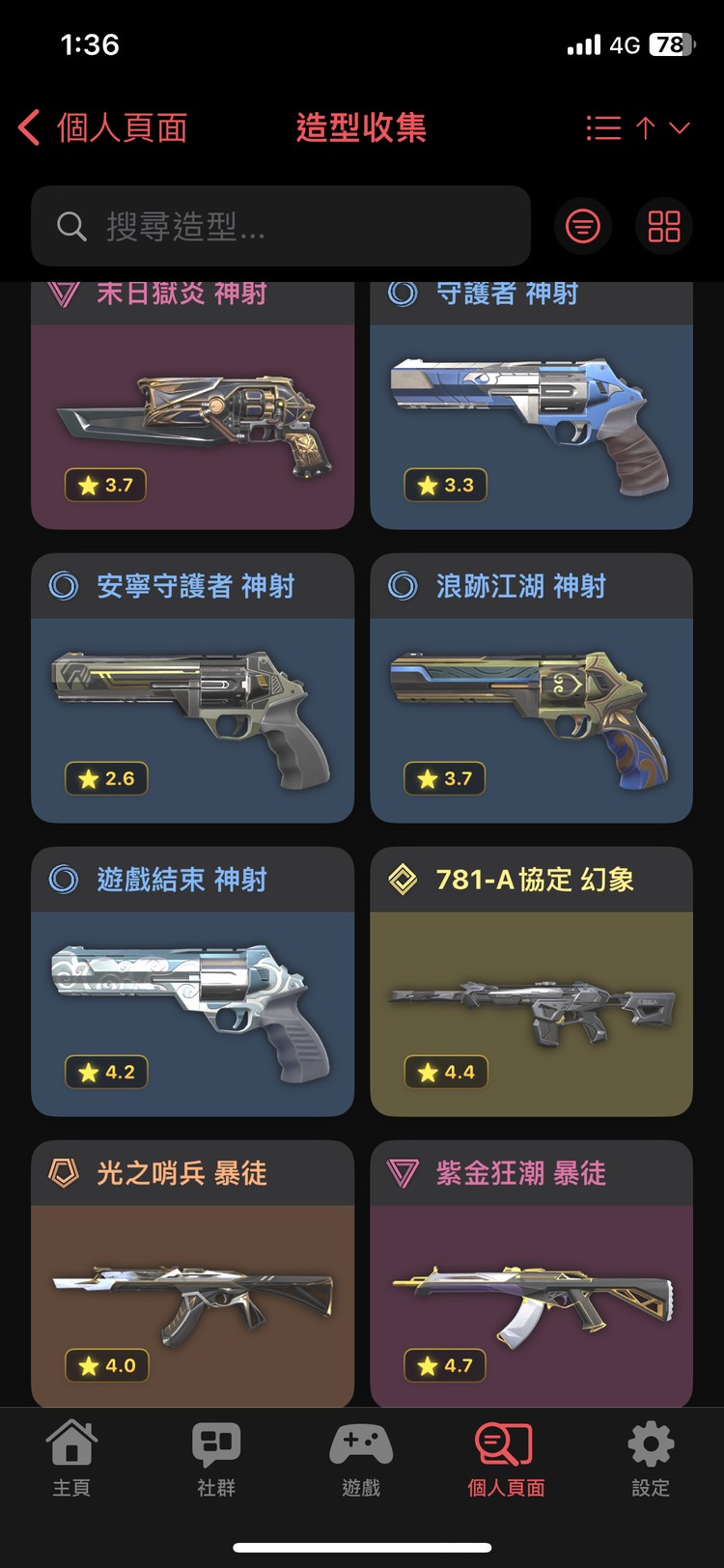Tap the magnifying glass inside the search bar
Screen dimensions: 724x1568
tap(71, 226)
